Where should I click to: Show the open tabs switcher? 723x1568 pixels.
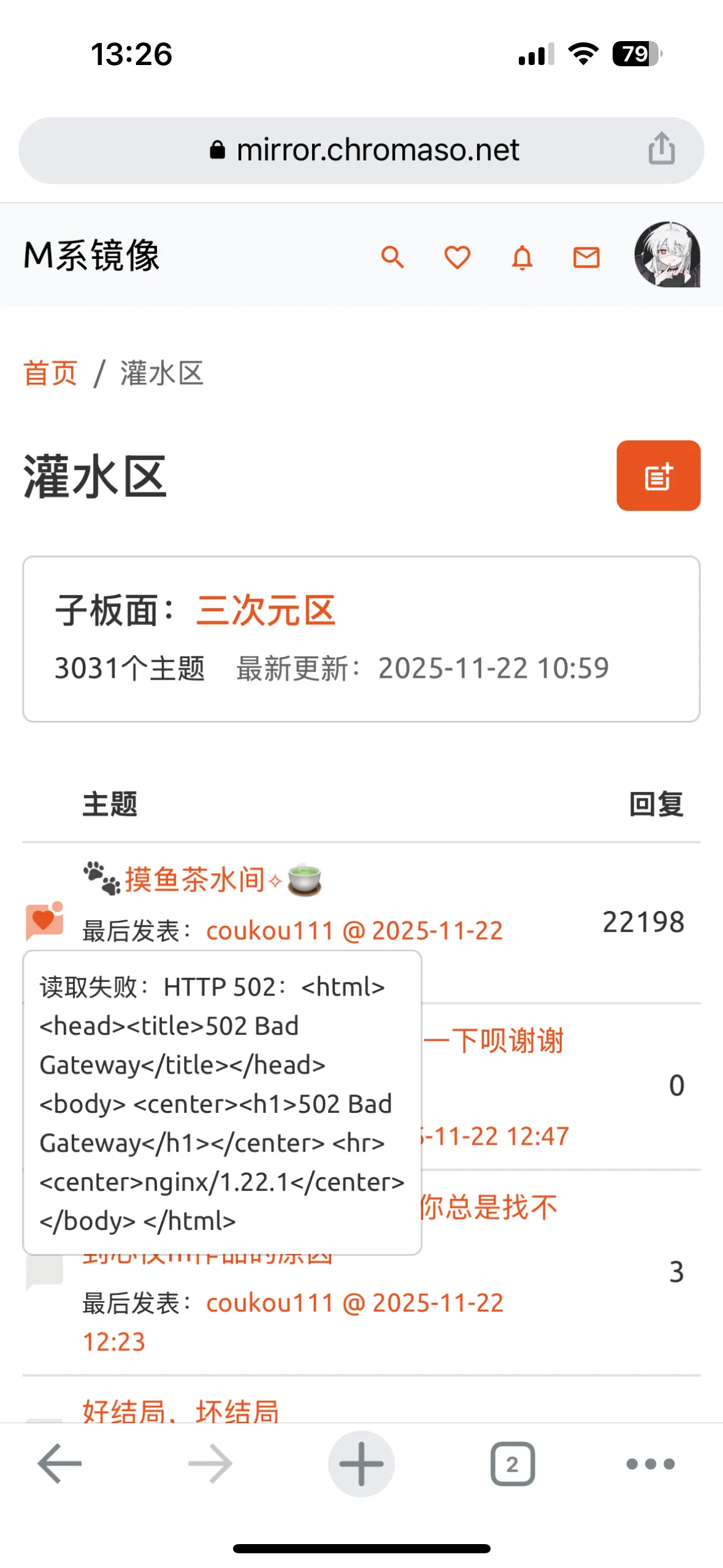[512, 1462]
